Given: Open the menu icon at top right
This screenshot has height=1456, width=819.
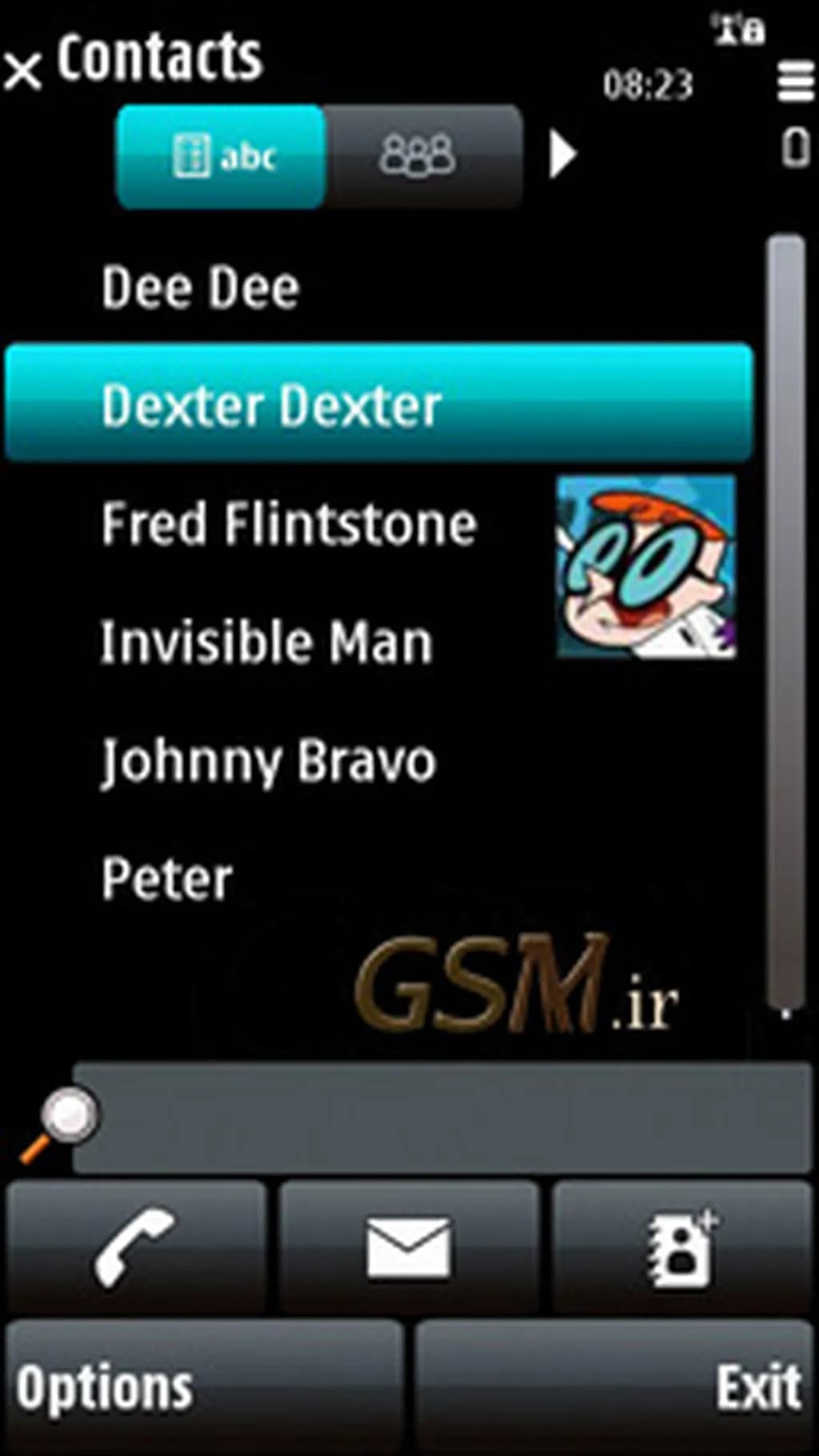Looking at the screenshot, I should 794,80.
